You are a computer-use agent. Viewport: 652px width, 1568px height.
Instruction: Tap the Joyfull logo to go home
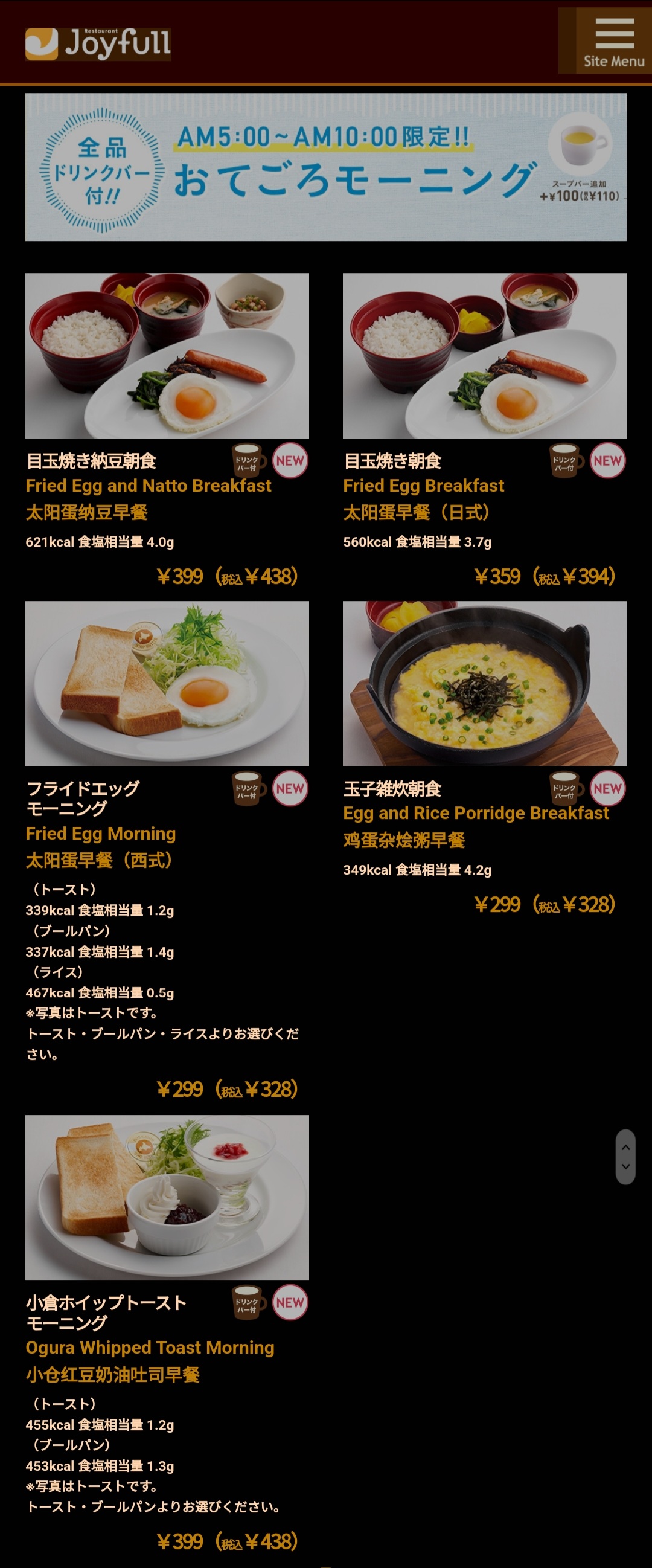pos(98,44)
